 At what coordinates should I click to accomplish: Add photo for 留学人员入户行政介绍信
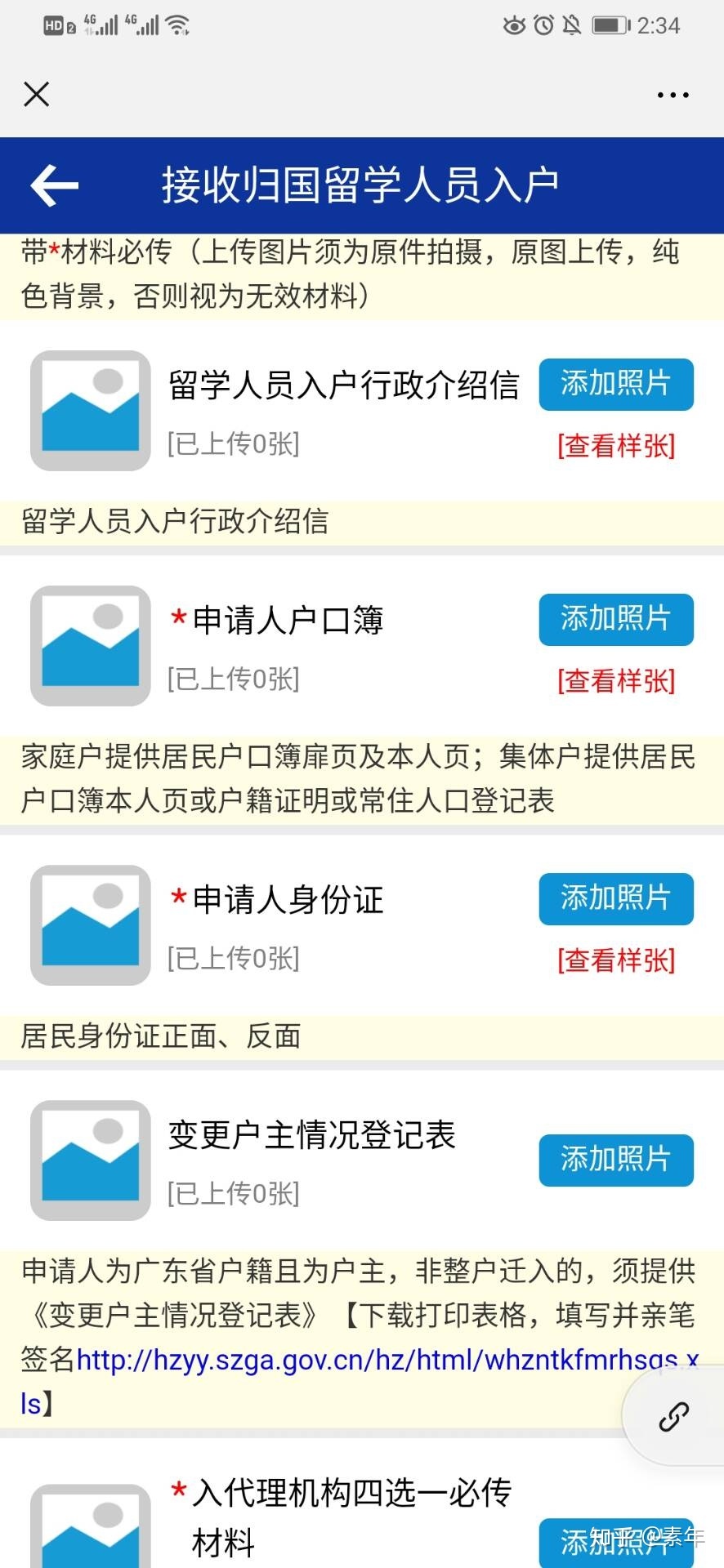(616, 384)
